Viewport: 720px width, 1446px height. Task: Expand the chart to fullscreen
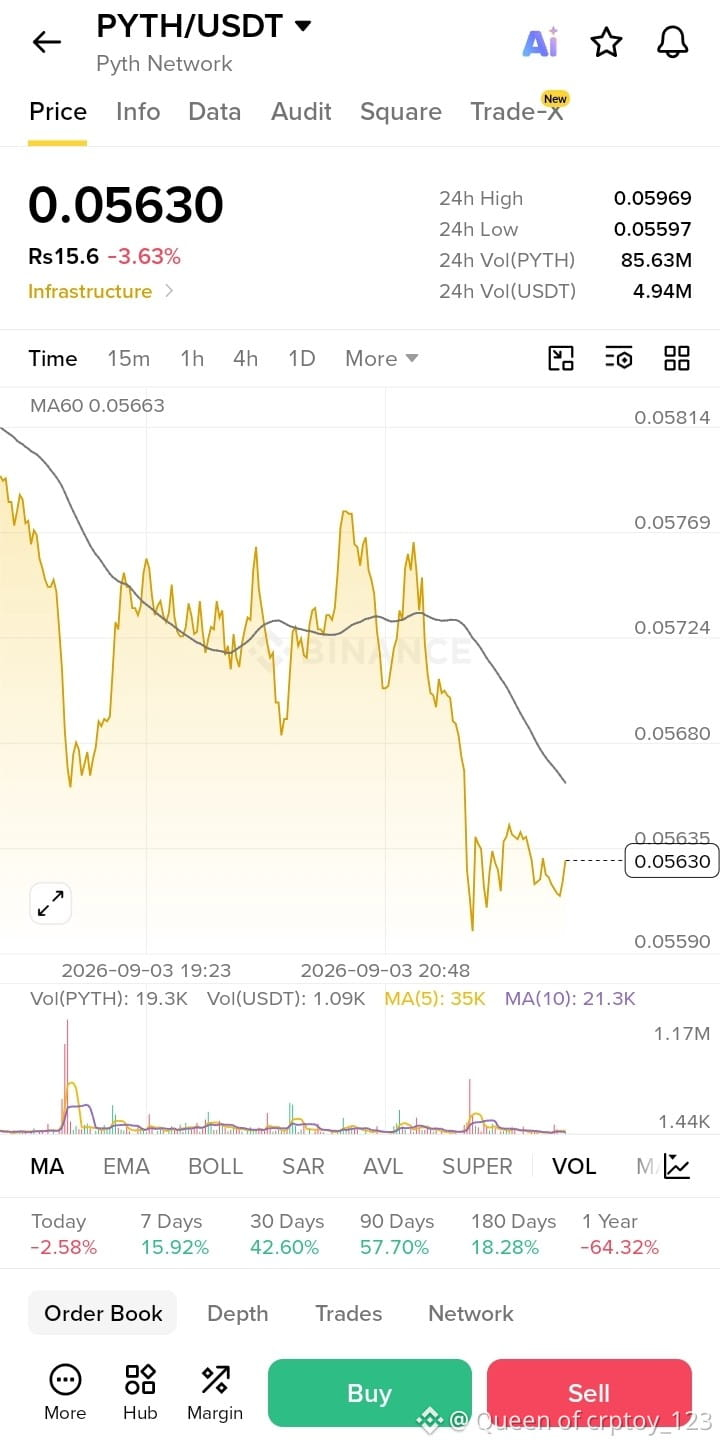tap(50, 903)
